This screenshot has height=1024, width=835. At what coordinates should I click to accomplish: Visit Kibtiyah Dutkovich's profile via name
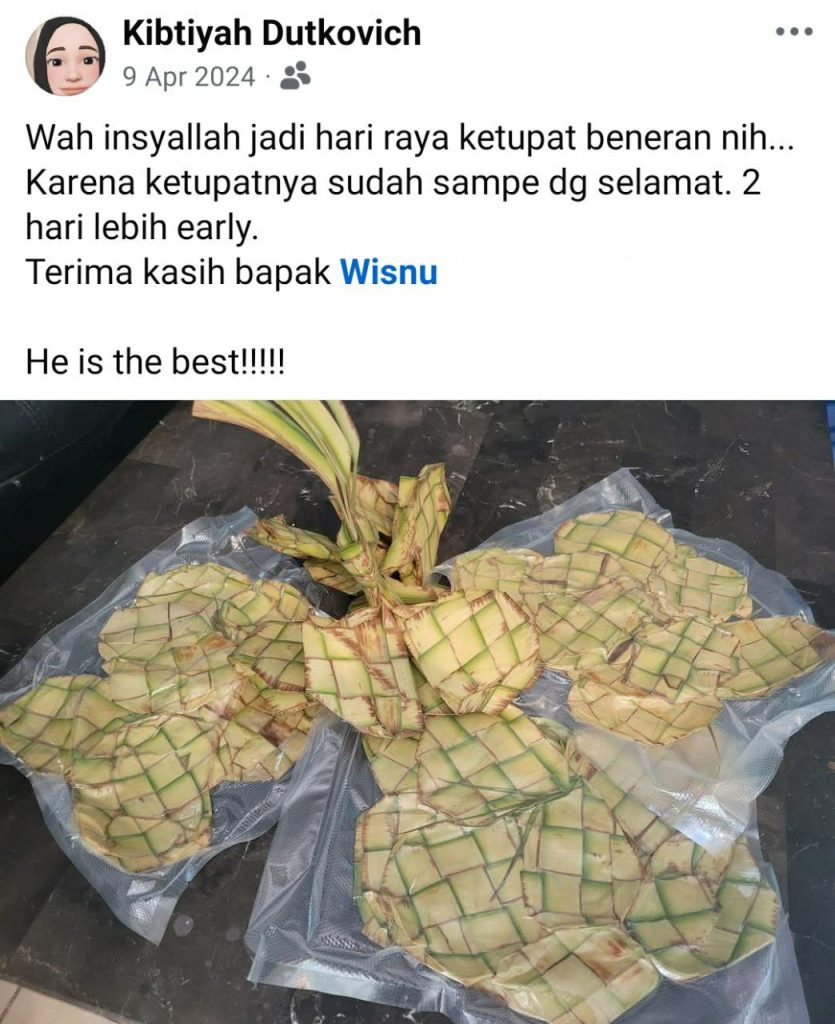(271, 33)
